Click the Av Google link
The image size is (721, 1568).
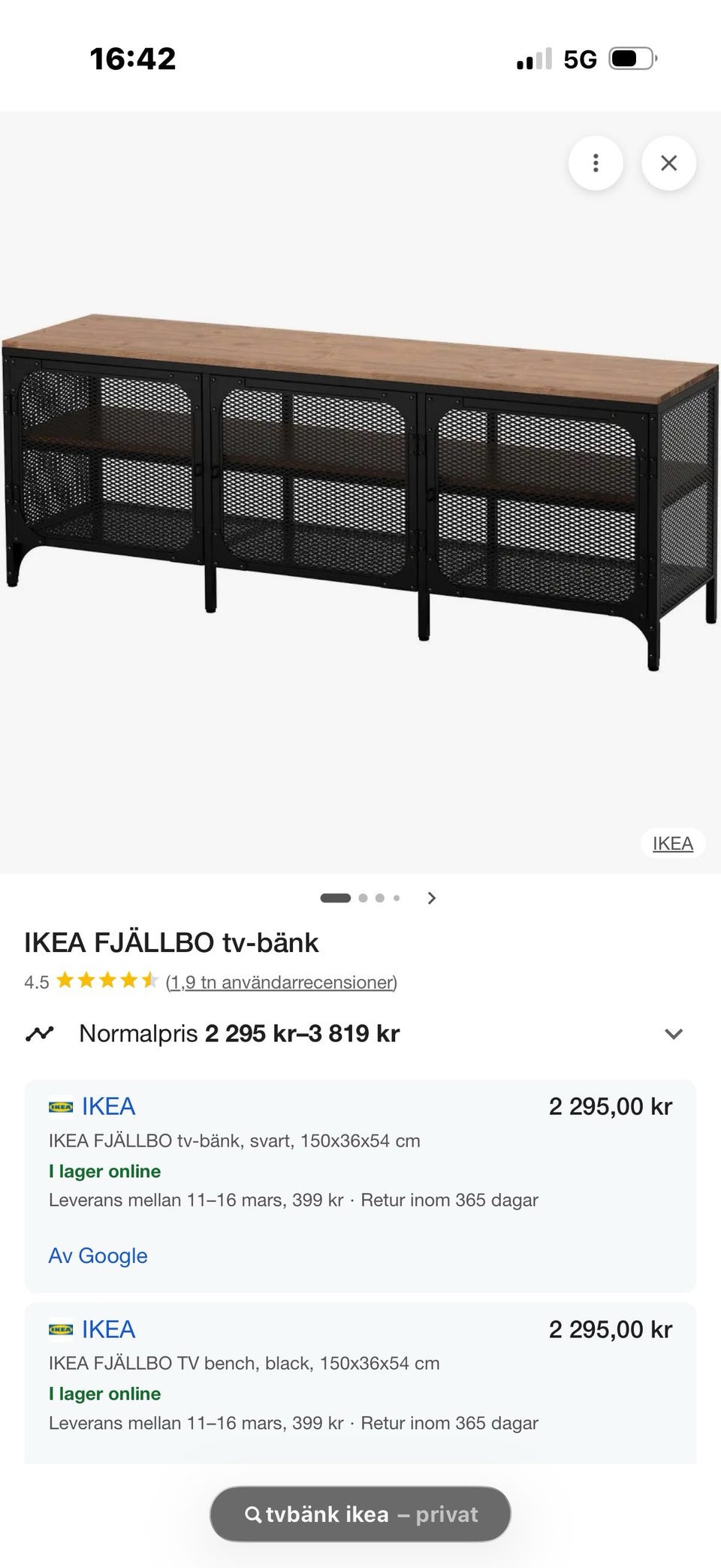click(x=98, y=1255)
